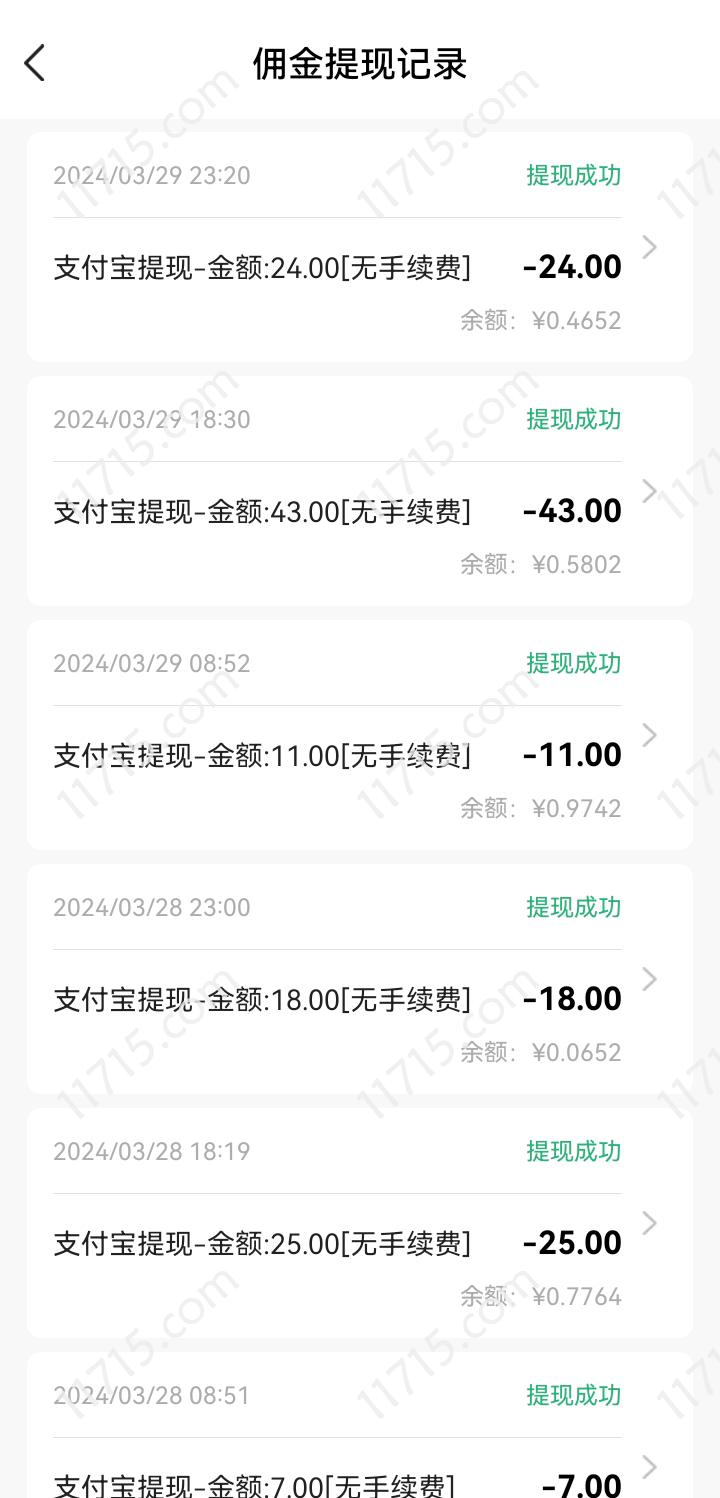Open the 11.00 withdrawal at 08:52
720x1498 pixels.
tap(359, 736)
